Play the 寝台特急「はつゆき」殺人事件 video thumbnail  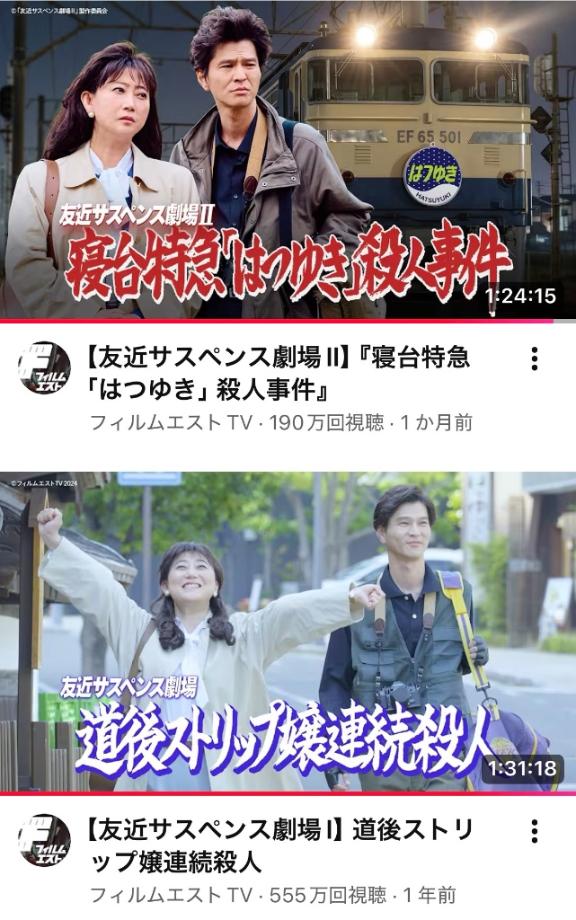[x=288, y=160]
